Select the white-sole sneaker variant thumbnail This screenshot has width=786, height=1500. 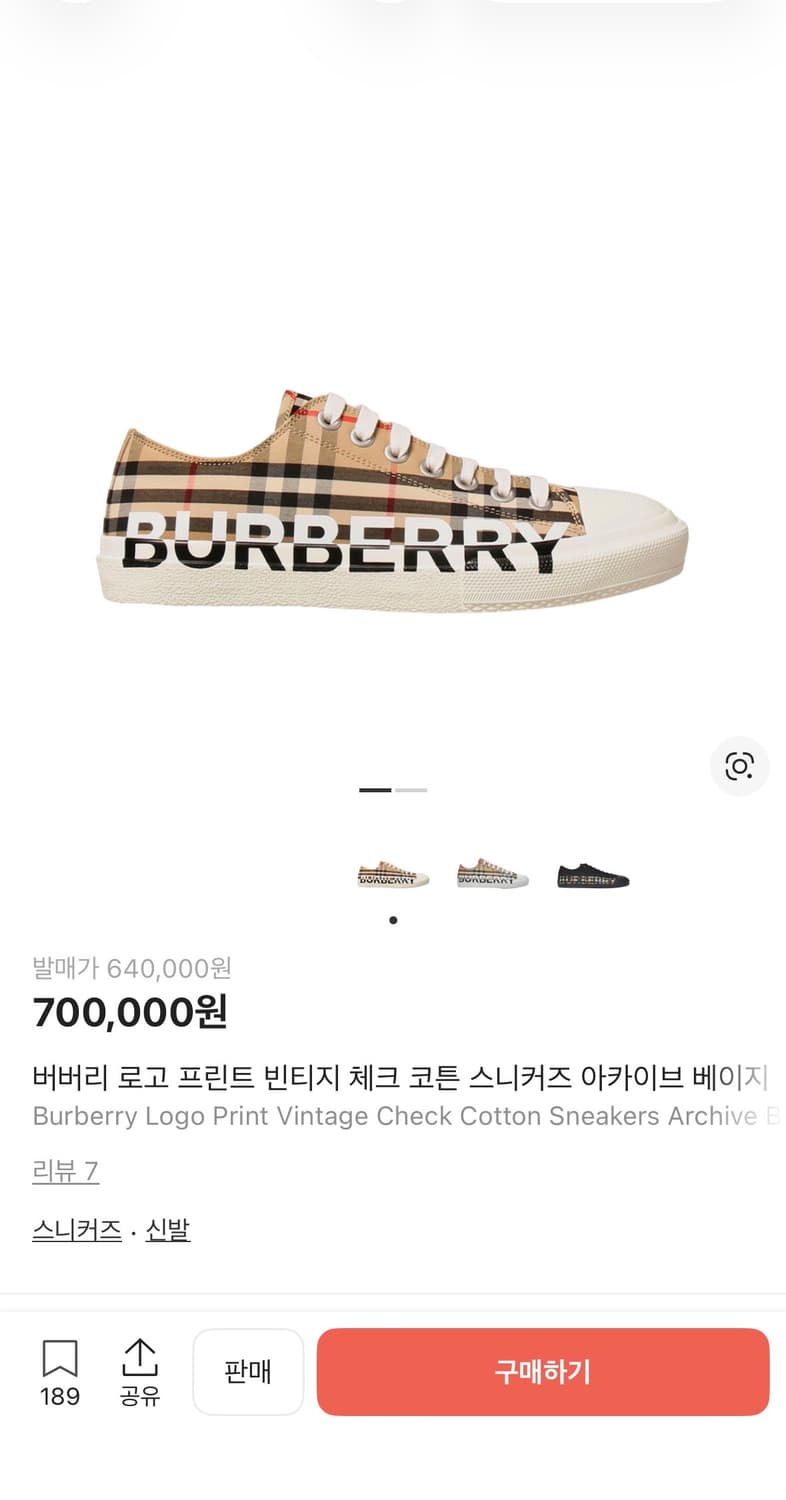(x=491, y=873)
